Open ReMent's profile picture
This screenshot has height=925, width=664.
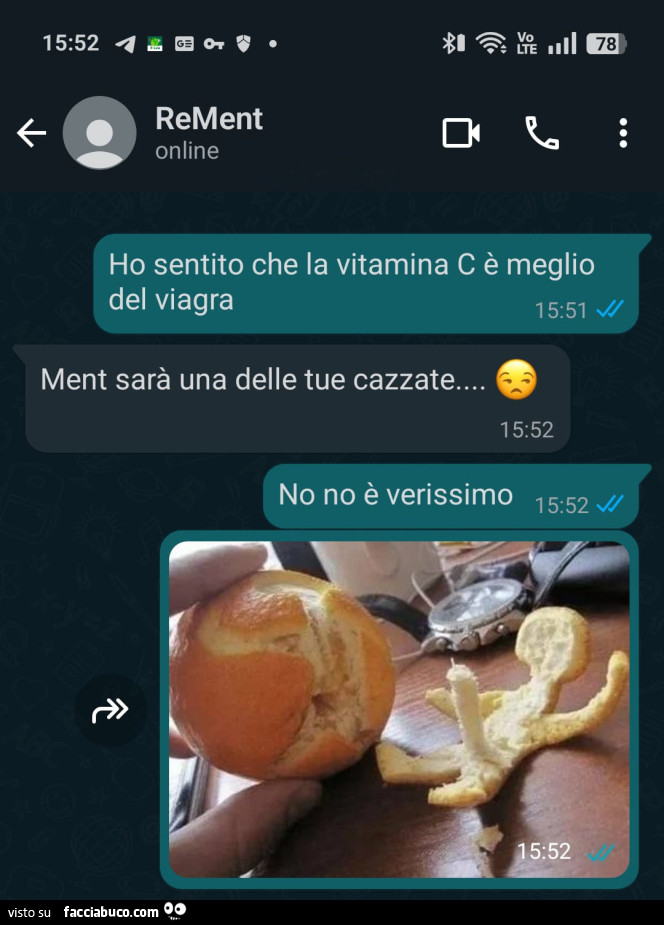click(x=99, y=133)
